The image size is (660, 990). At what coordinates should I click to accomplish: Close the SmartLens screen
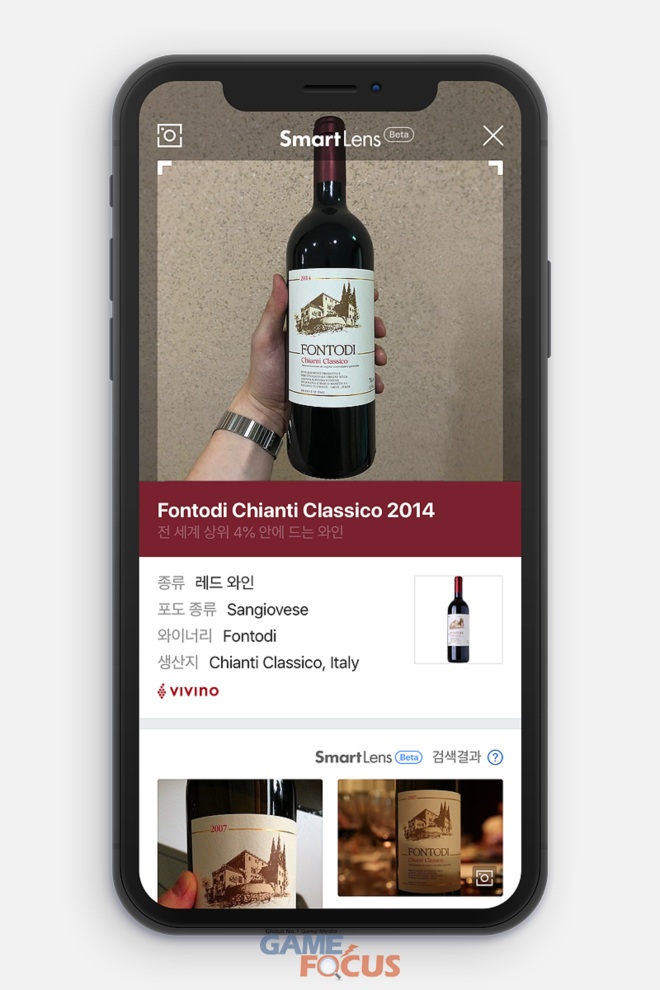pyautogui.click(x=493, y=136)
